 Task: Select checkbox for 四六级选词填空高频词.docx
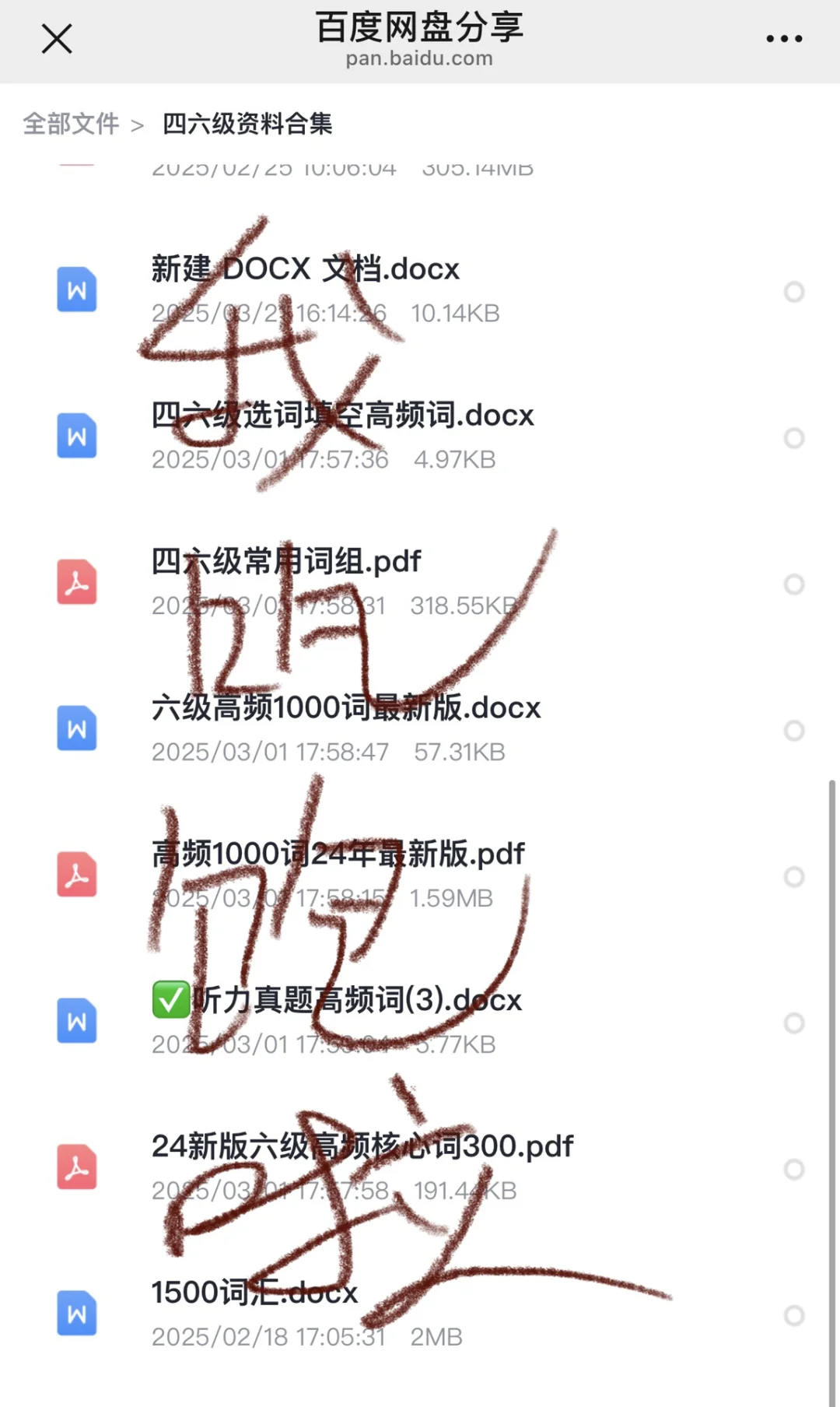[x=793, y=438]
